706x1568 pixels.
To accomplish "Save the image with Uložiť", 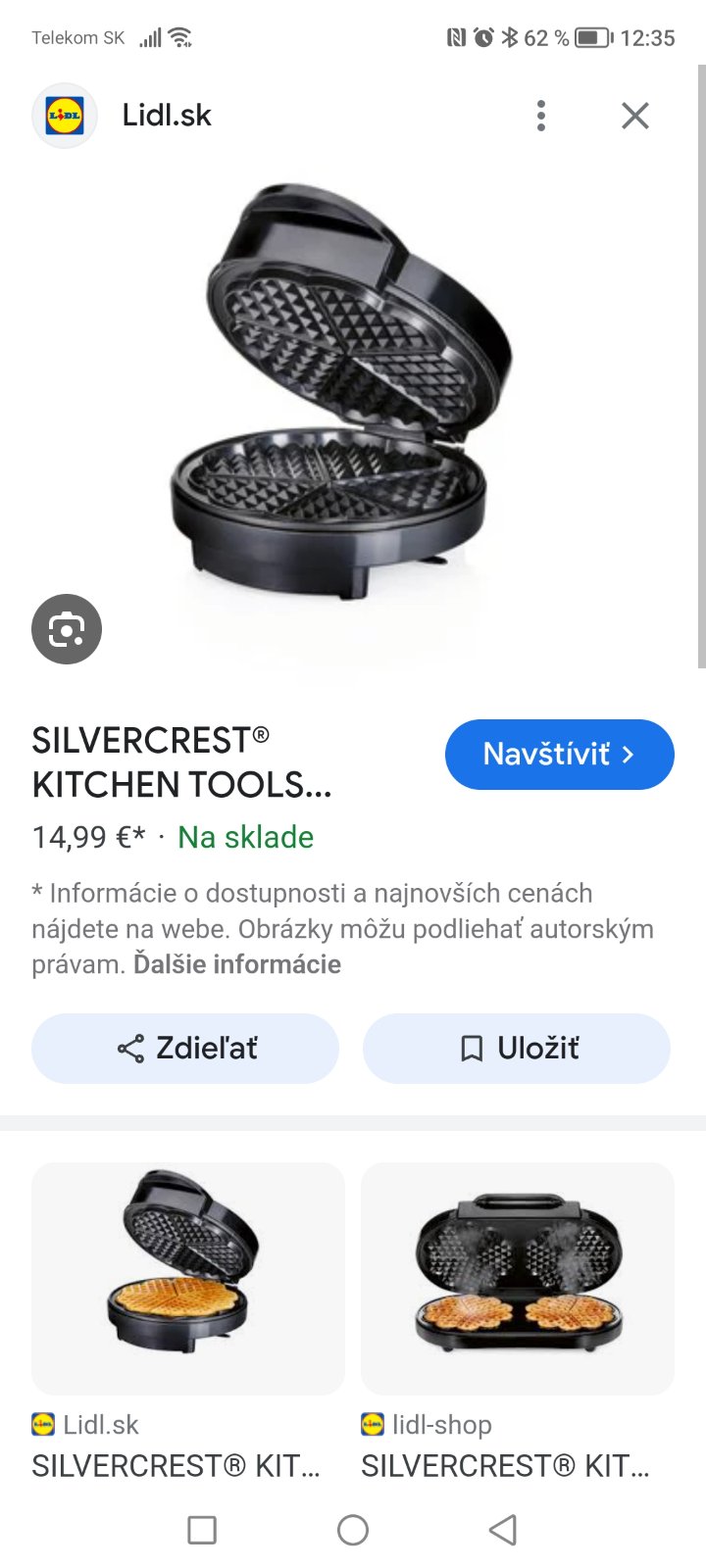I will coord(517,1049).
